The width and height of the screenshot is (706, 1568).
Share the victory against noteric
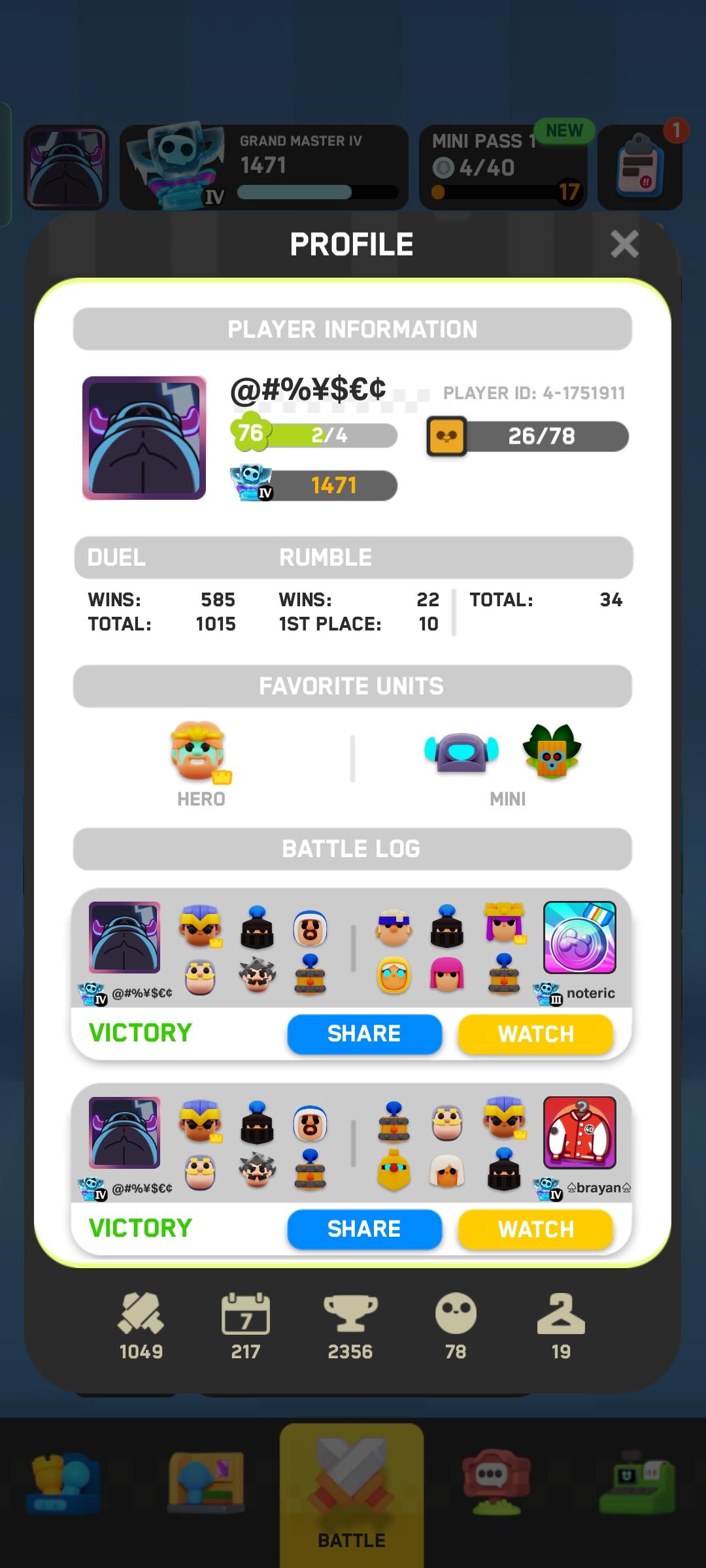[364, 1033]
